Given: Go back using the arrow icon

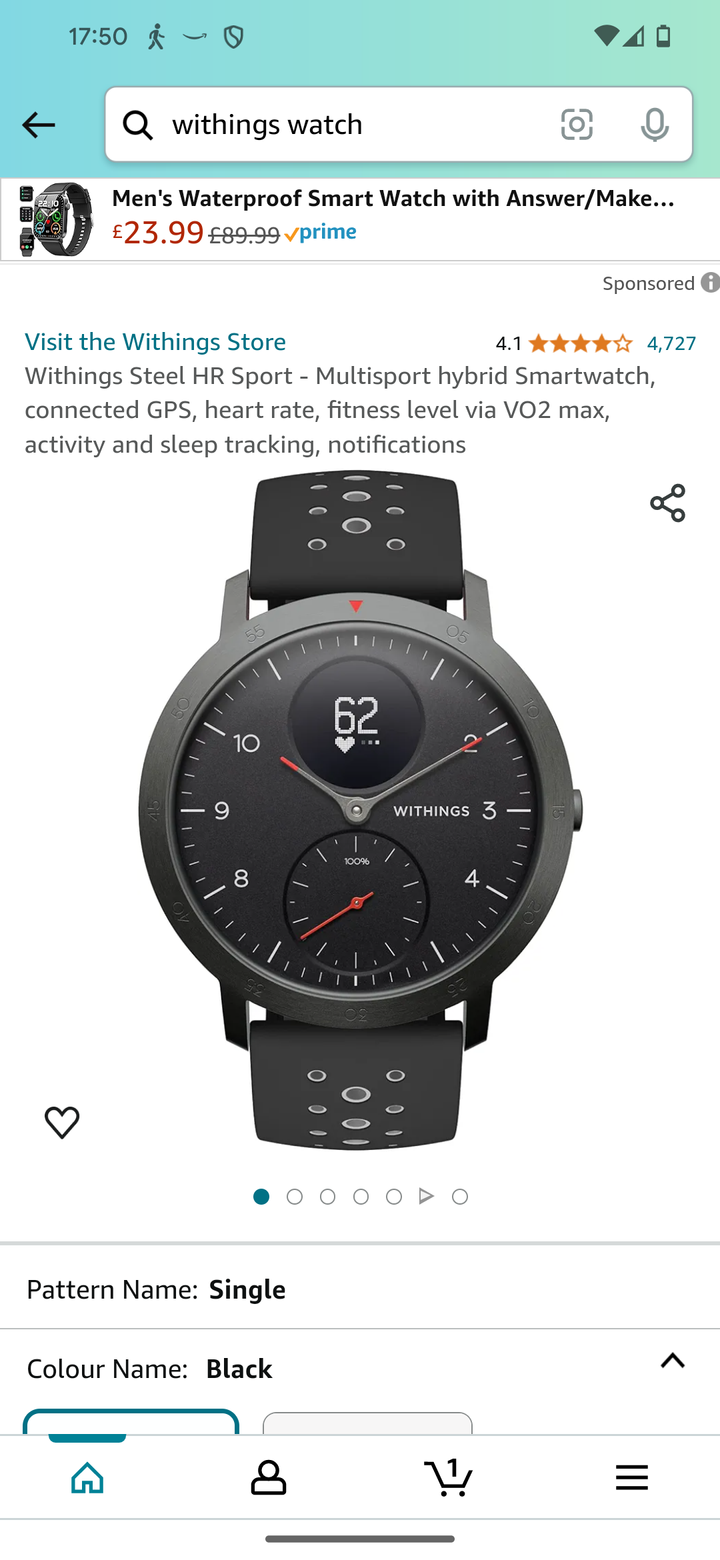Looking at the screenshot, I should tap(38, 125).
